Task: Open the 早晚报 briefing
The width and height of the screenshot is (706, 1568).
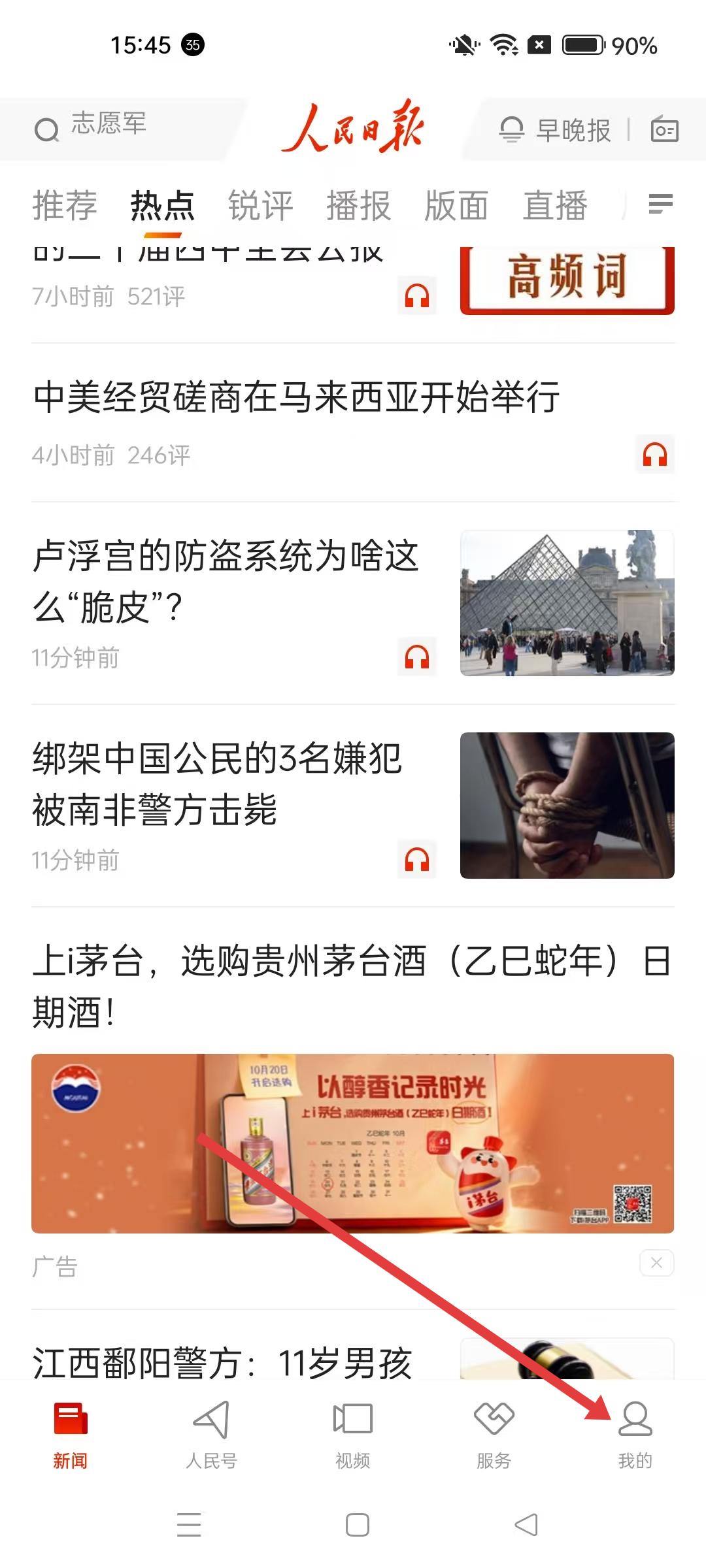Action: click(556, 129)
